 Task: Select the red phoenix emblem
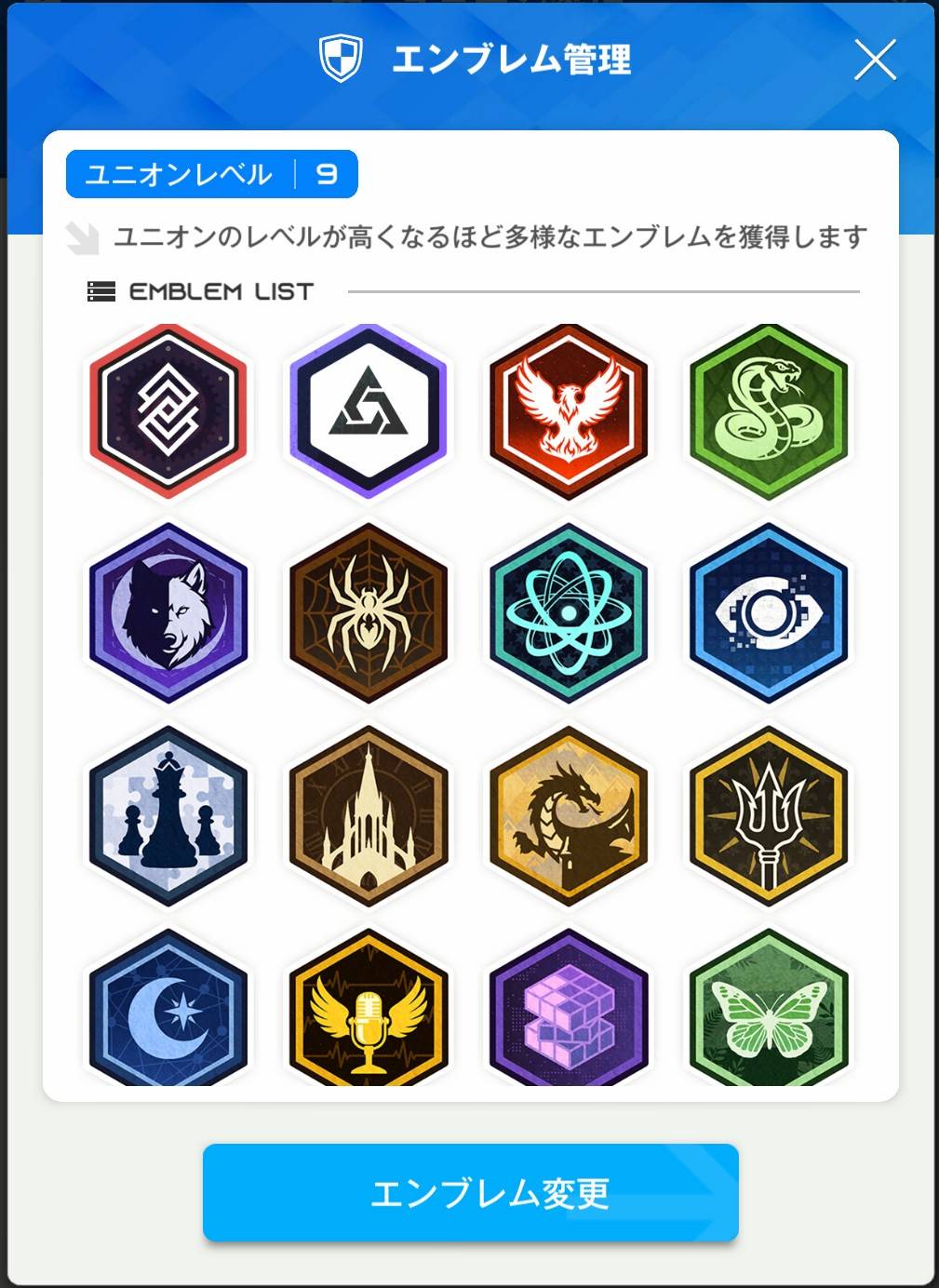click(569, 411)
